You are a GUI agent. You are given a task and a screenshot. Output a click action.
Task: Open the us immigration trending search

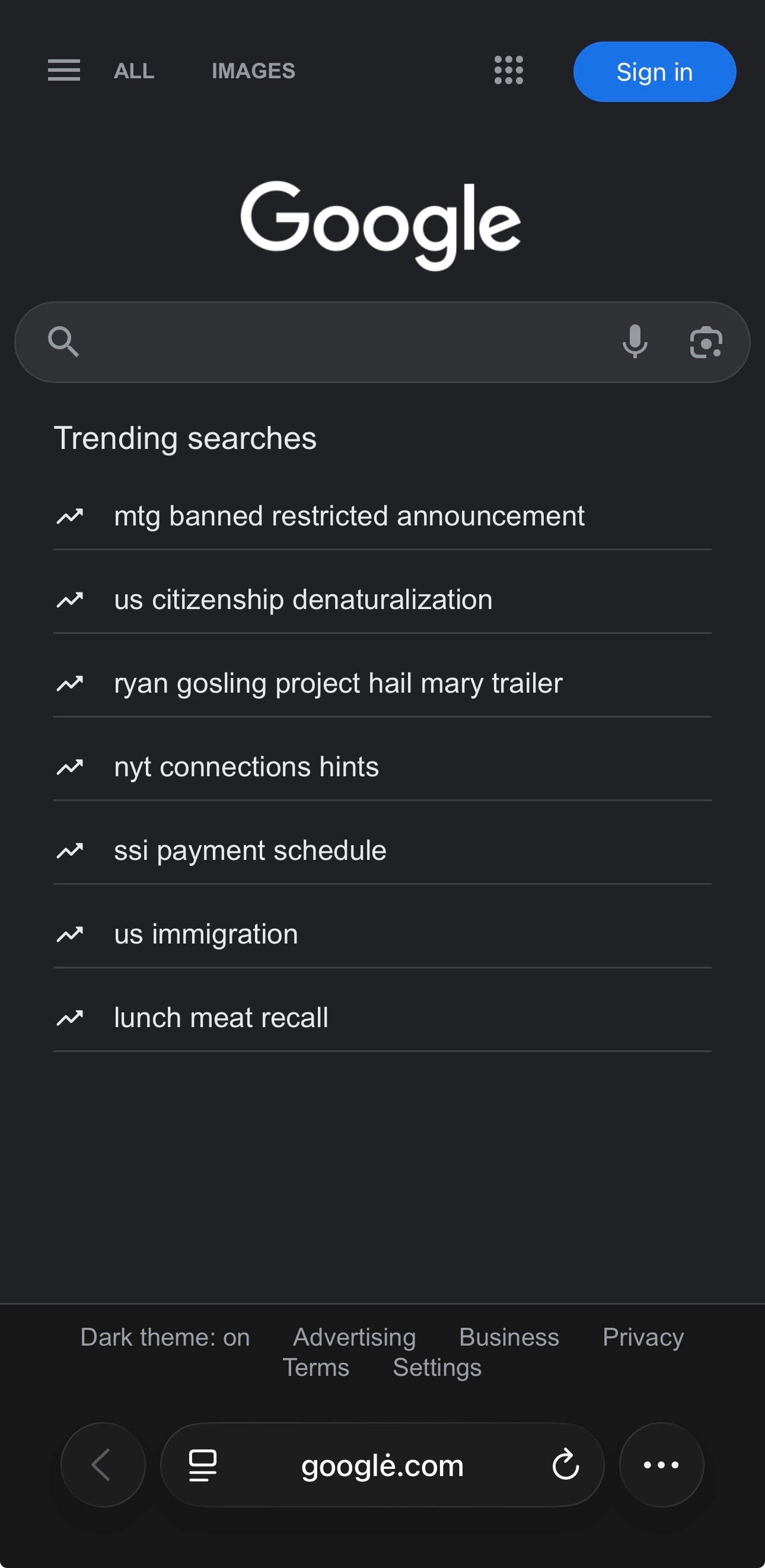point(206,933)
